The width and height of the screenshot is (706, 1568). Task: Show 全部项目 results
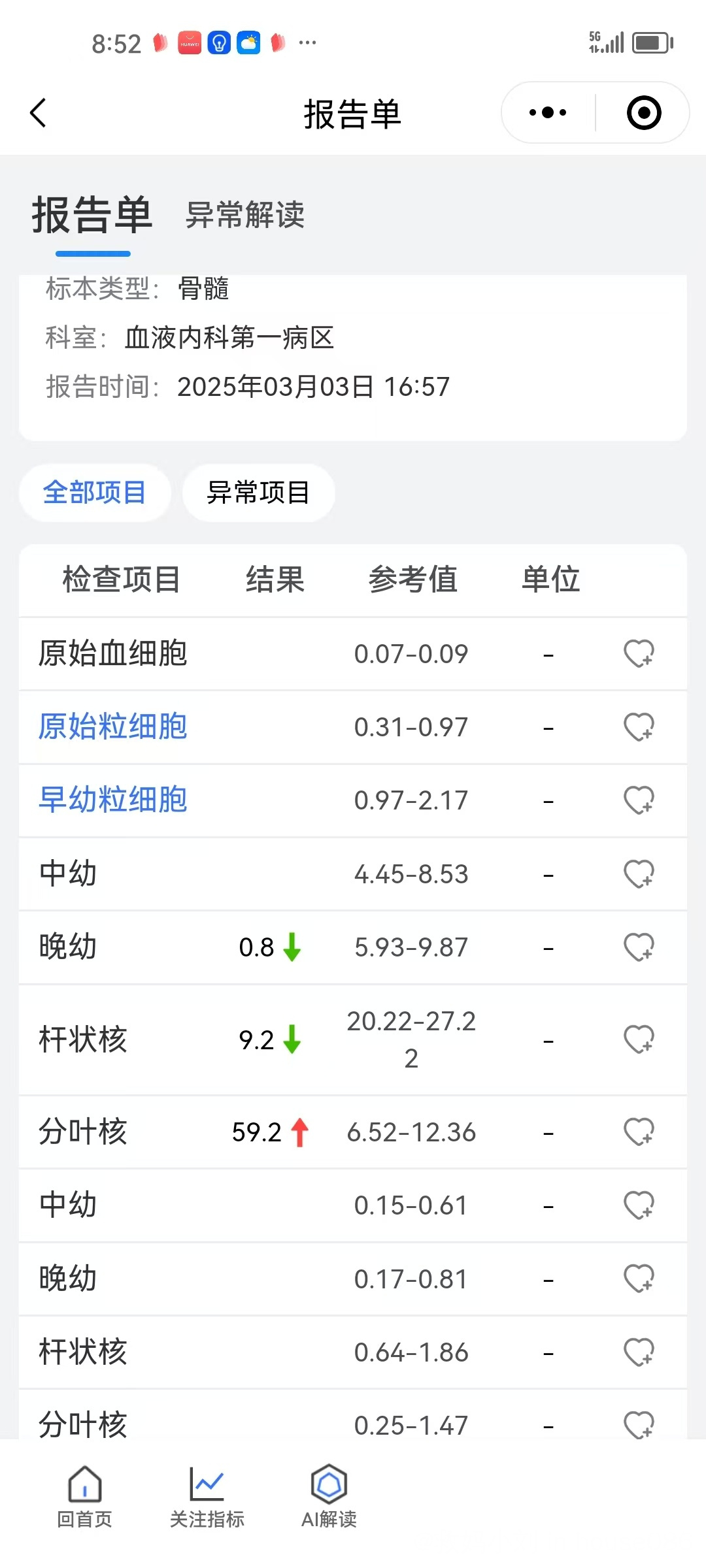pyautogui.click(x=95, y=493)
